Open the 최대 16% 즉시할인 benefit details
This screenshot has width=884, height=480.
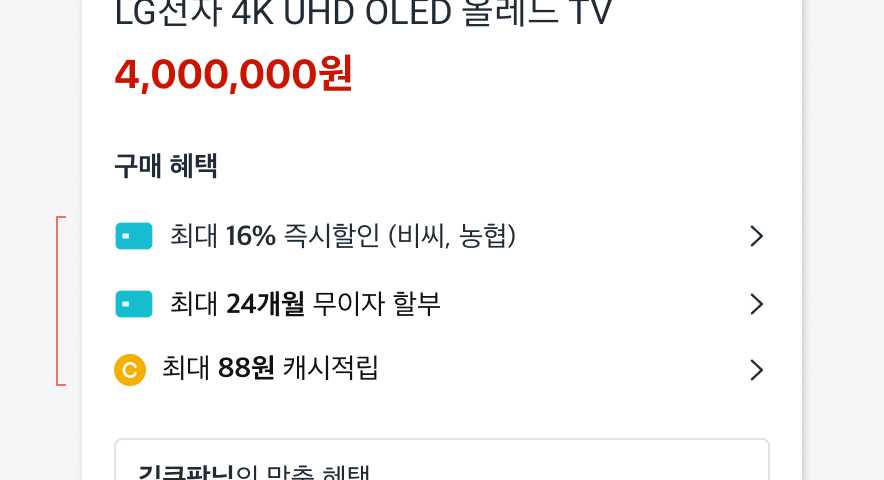tap(440, 236)
